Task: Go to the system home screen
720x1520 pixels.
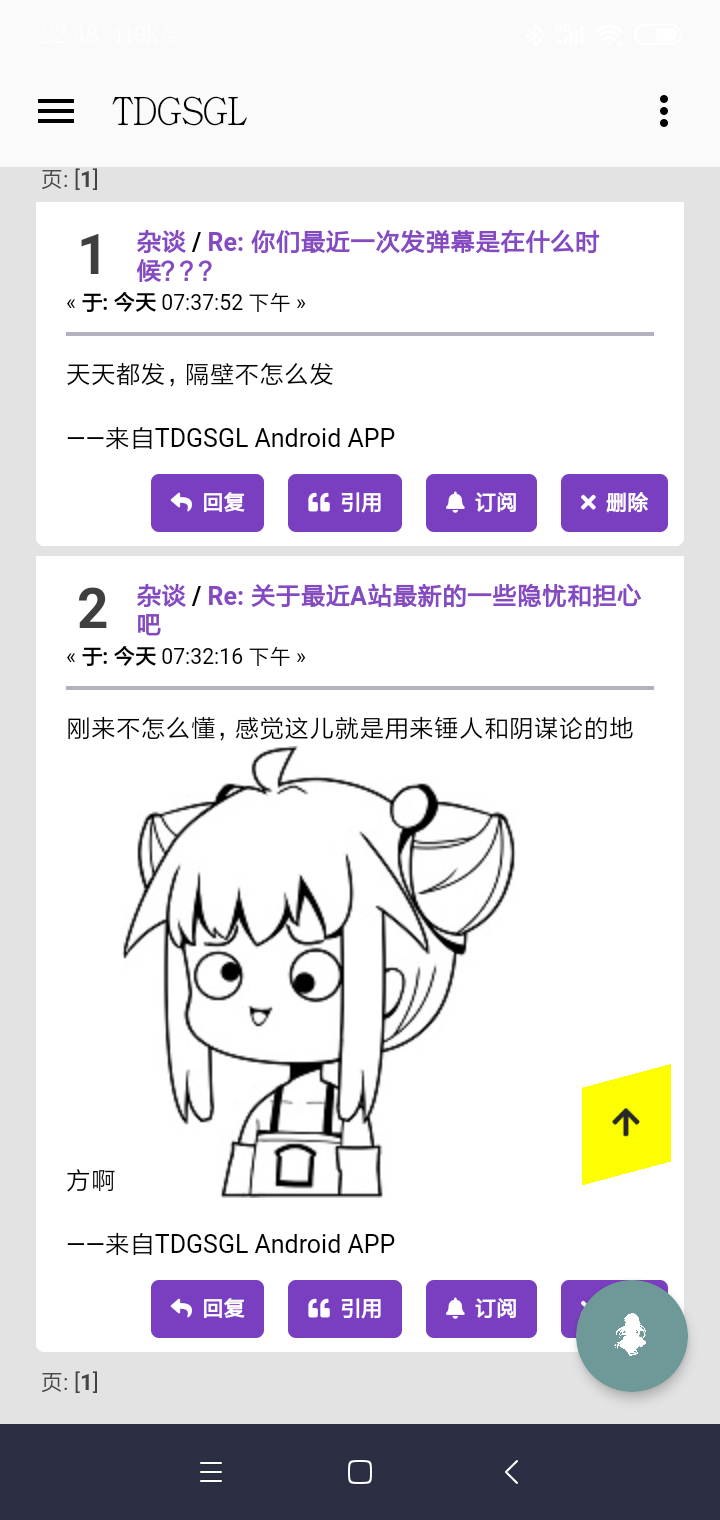Action: coord(360,1472)
